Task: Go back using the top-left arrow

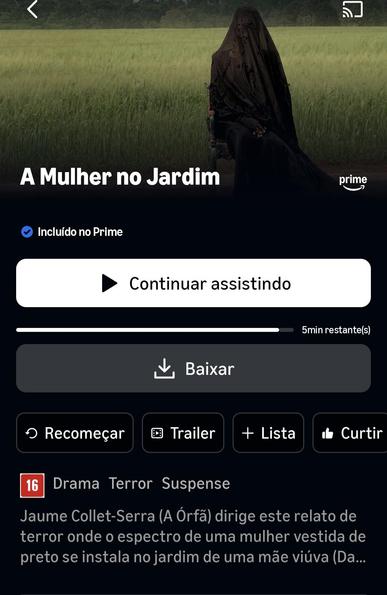Action: 33,9
